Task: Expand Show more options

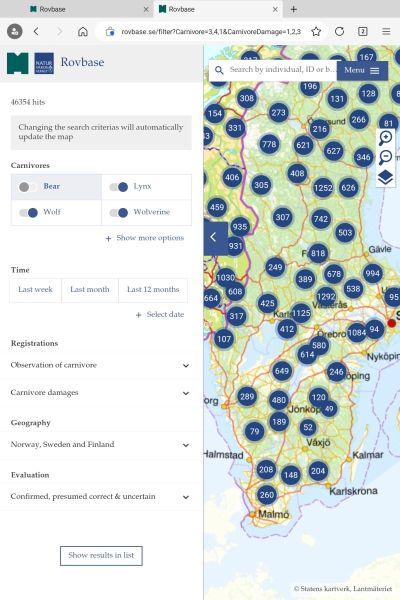Action: click(145, 238)
